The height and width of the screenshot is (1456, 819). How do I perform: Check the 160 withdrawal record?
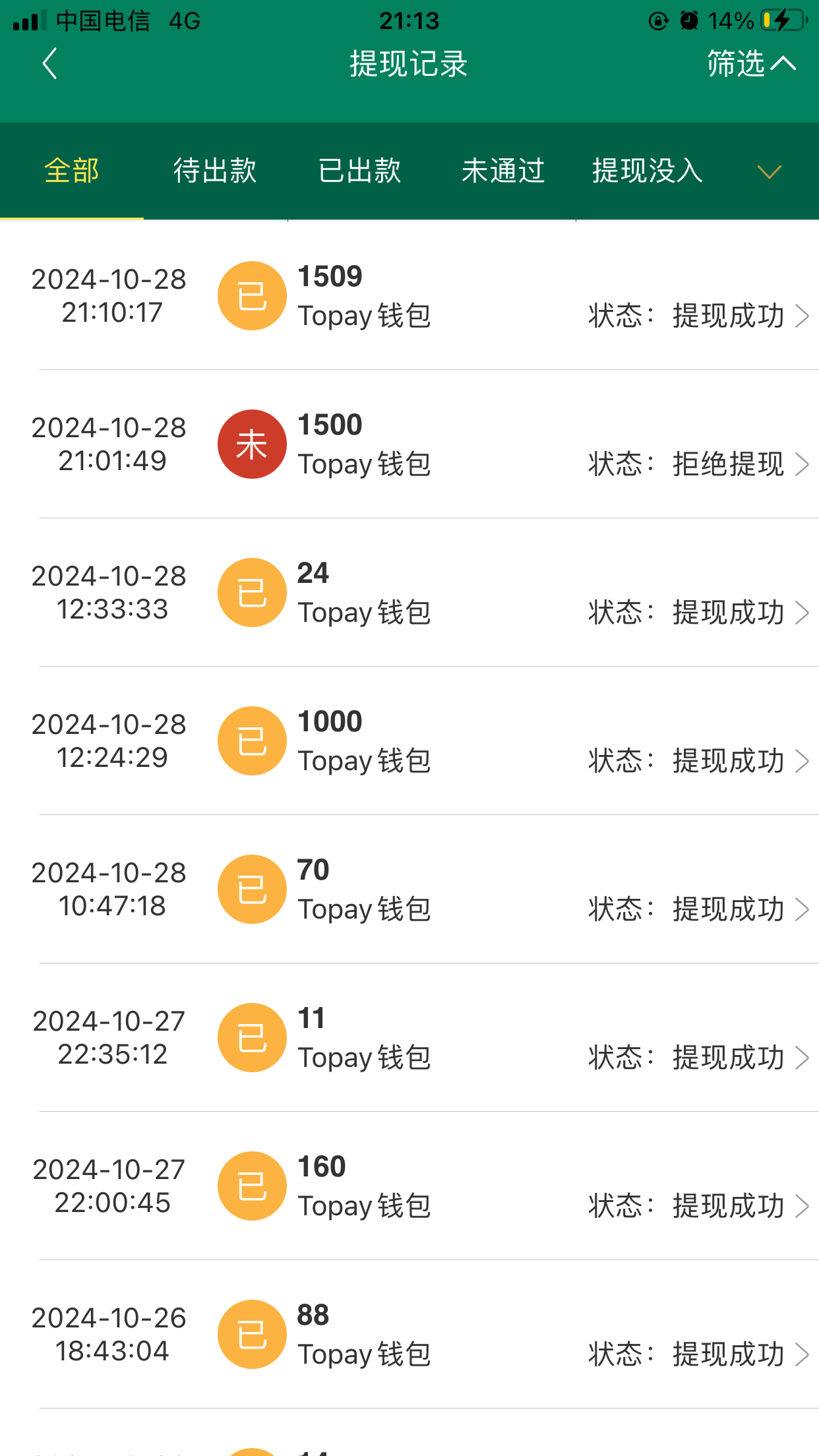(422, 1186)
